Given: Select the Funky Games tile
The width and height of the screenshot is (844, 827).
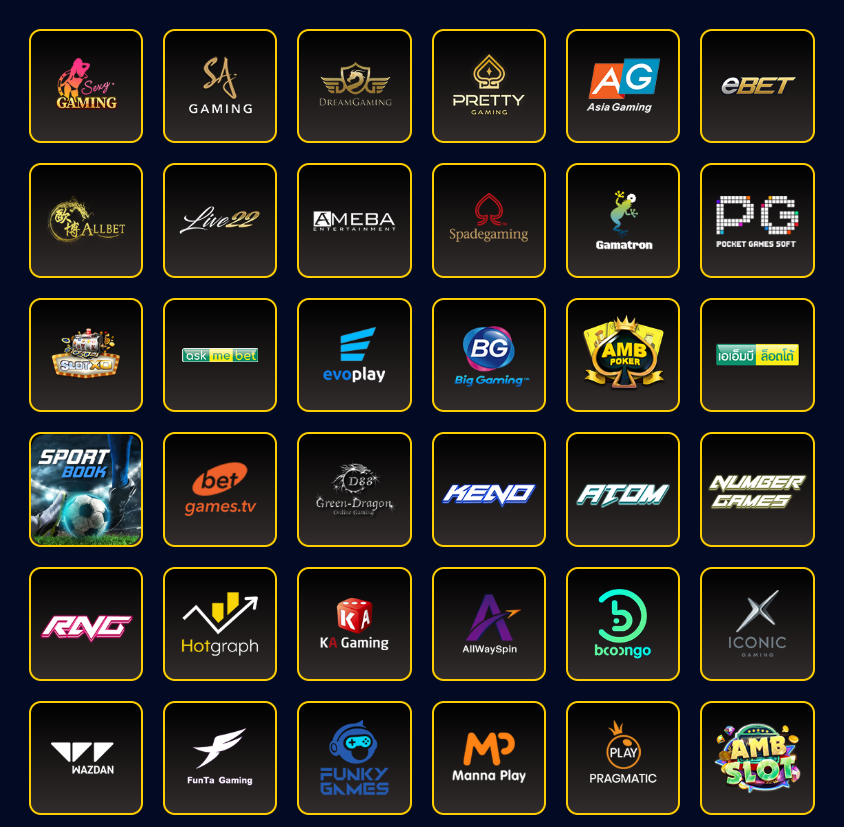Looking at the screenshot, I should pyautogui.click(x=354, y=758).
